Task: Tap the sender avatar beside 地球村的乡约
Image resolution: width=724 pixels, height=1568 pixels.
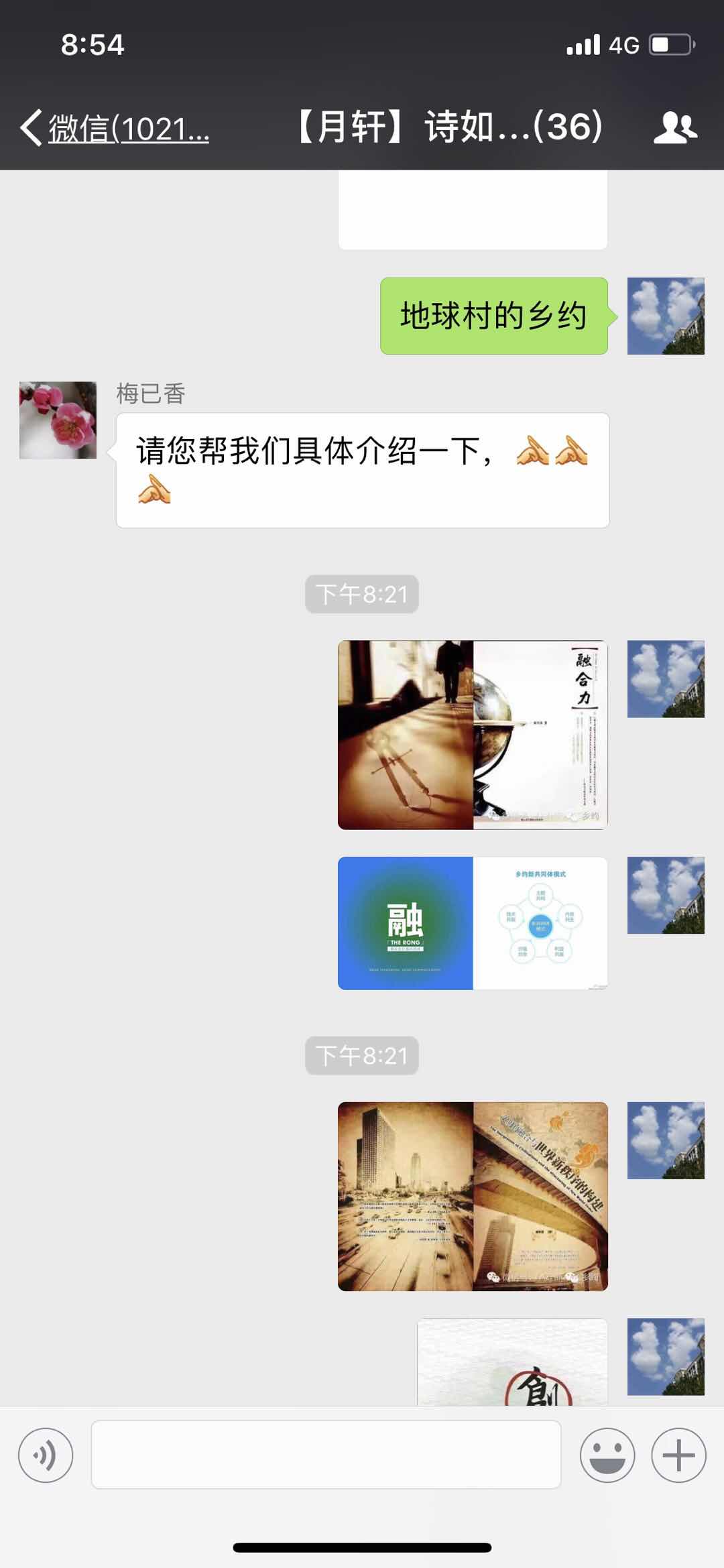Action: coord(666,316)
